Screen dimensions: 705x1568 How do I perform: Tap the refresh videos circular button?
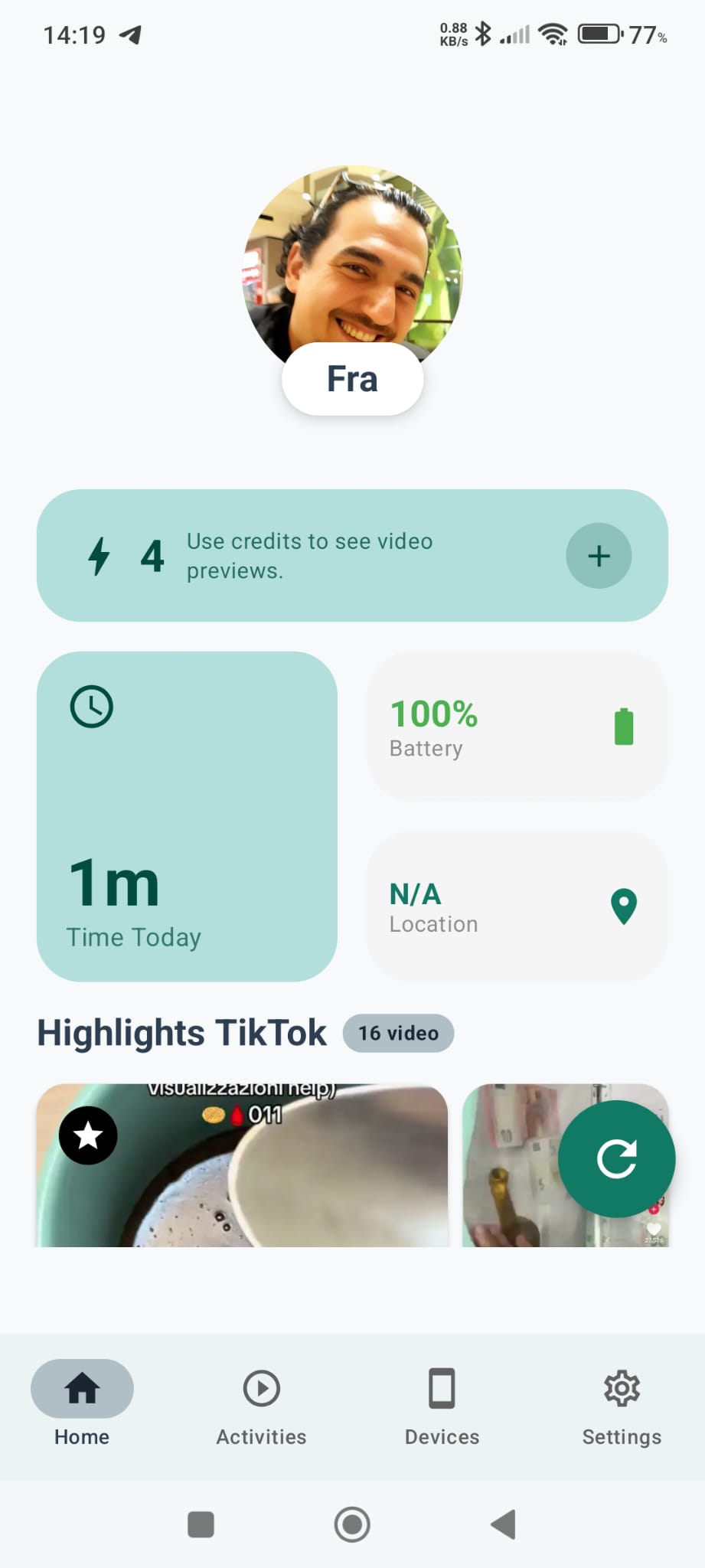click(616, 1159)
